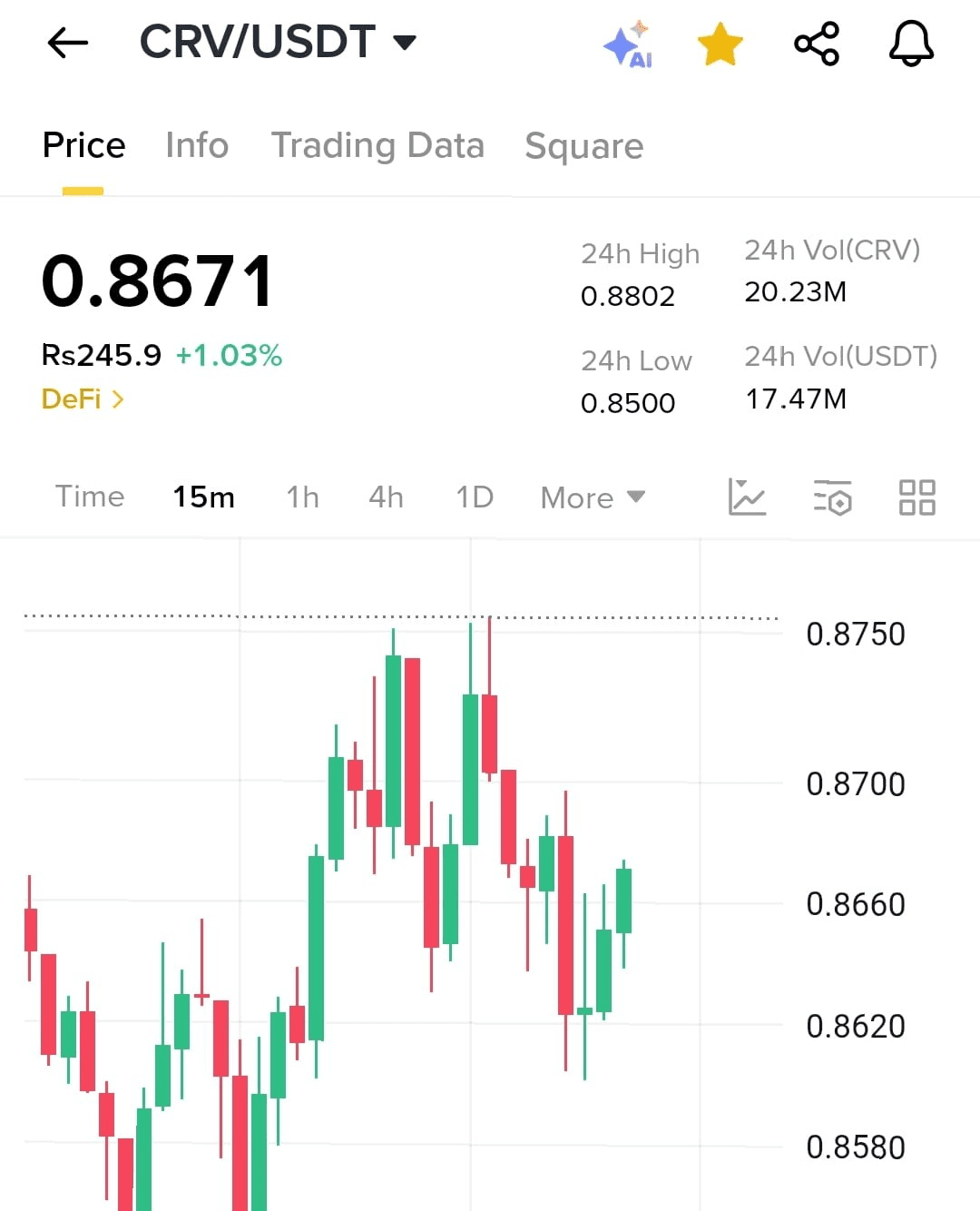Select the 1h chart interval

coord(303,497)
